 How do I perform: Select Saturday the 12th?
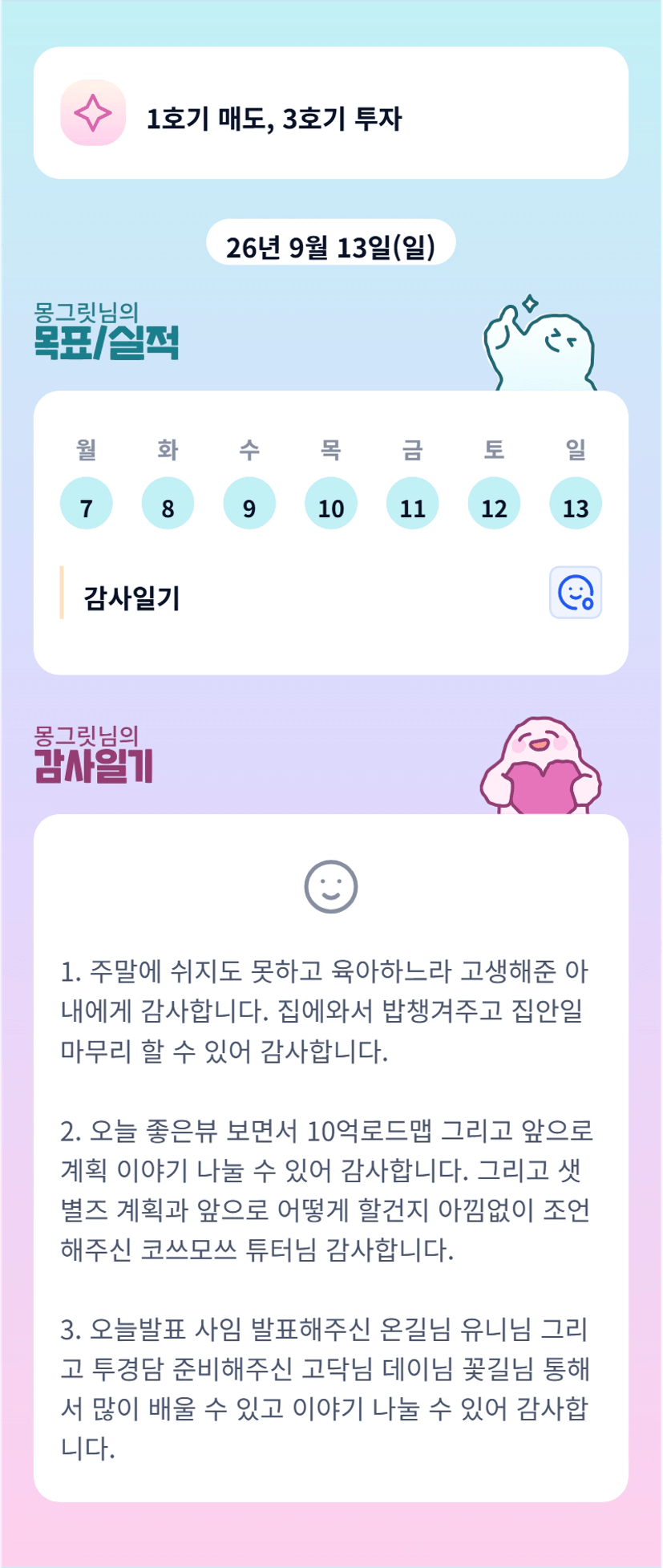pyautogui.click(x=494, y=504)
